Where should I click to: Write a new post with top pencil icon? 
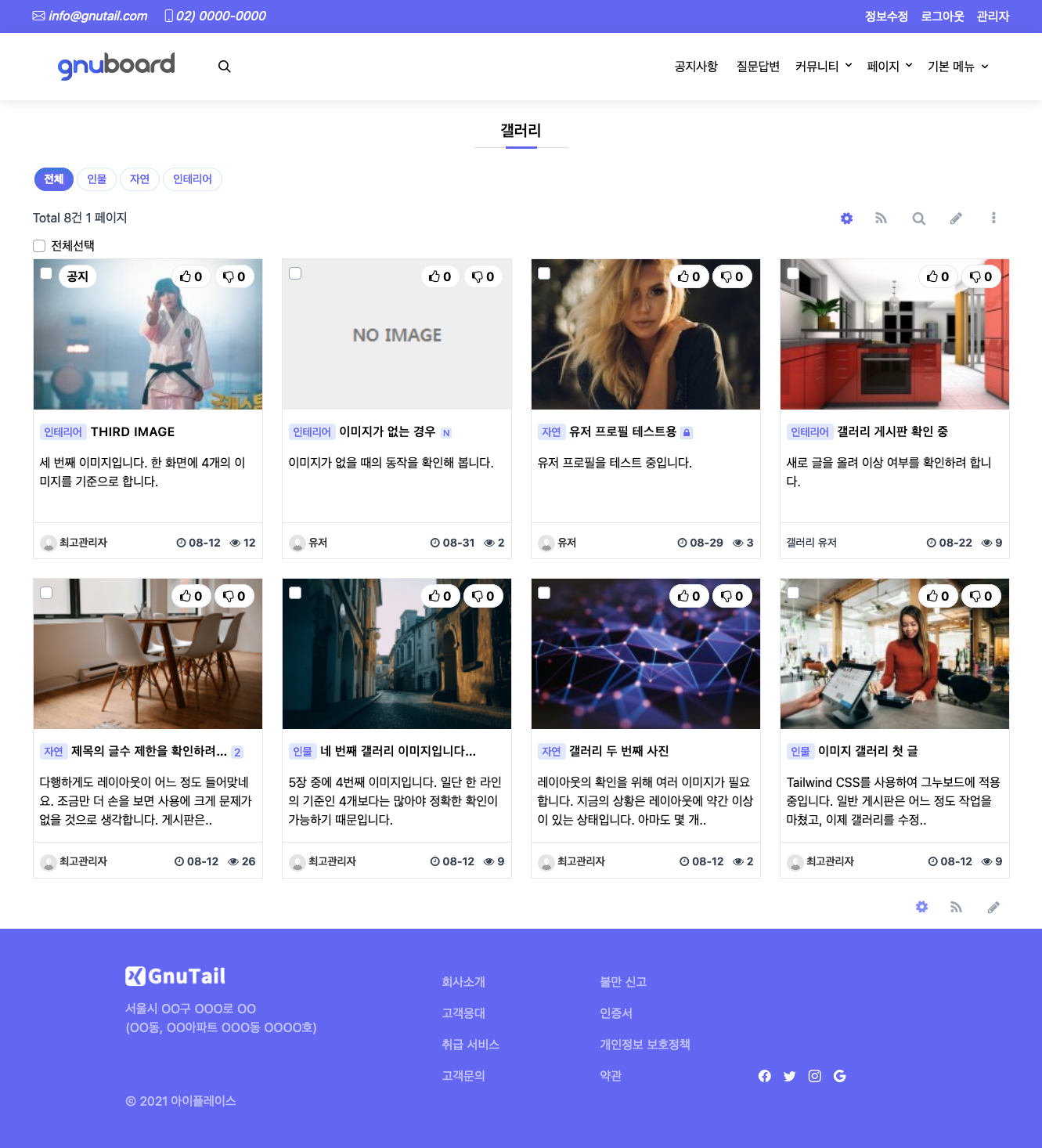(x=956, y=218)
